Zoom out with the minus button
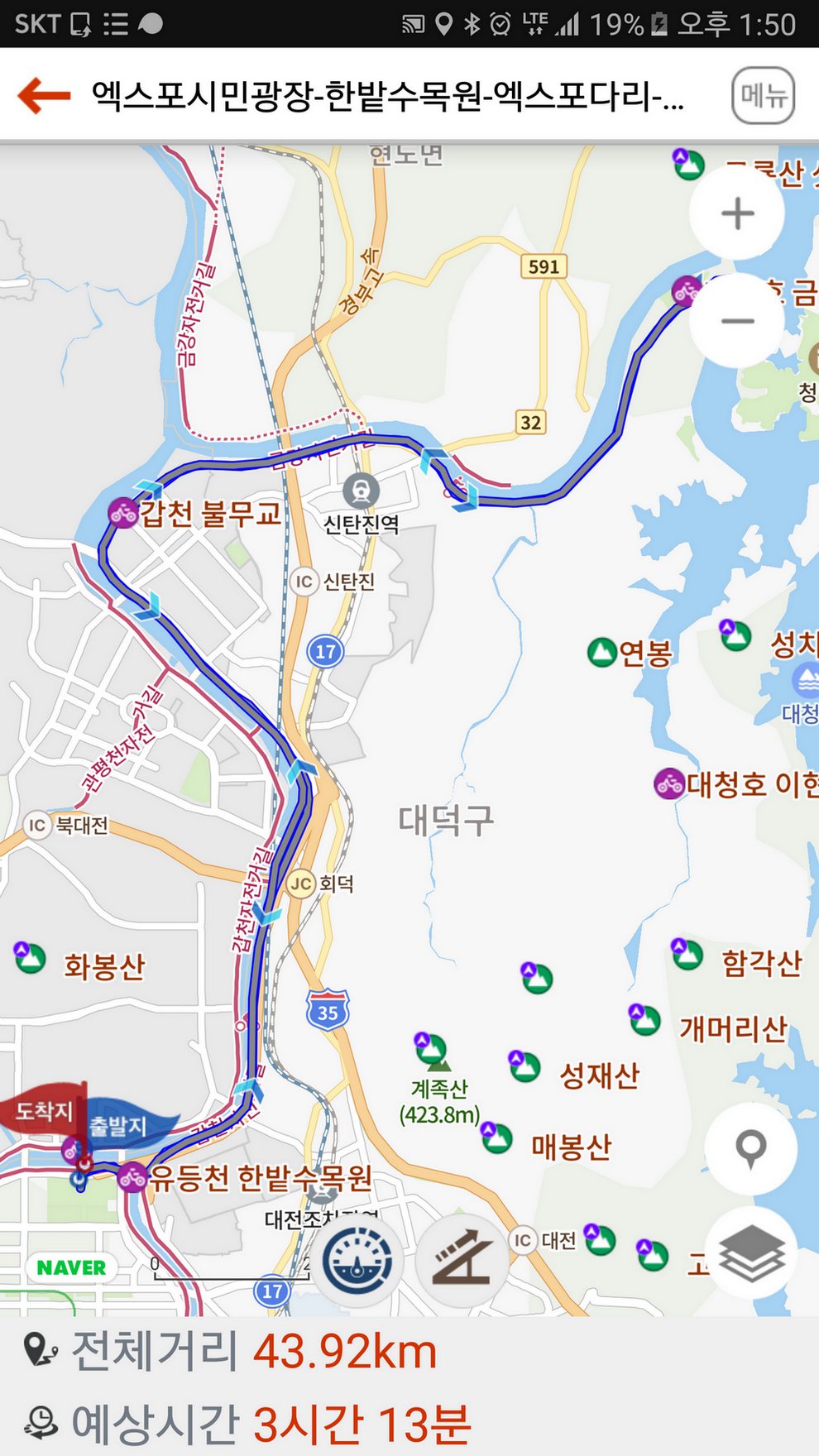819x1456 pixels. click(737, 321)
